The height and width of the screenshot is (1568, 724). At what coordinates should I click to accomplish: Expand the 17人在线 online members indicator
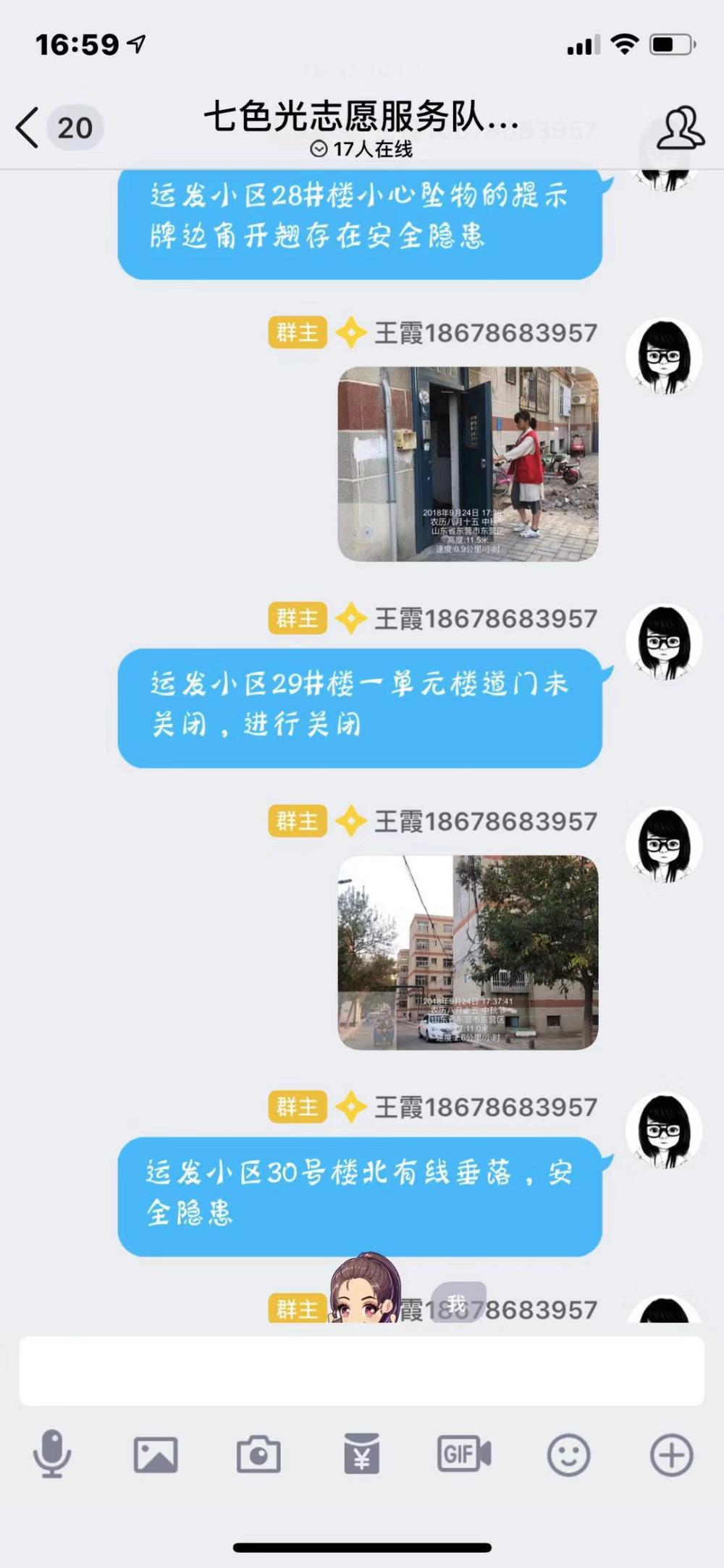[x=361, y=149]
